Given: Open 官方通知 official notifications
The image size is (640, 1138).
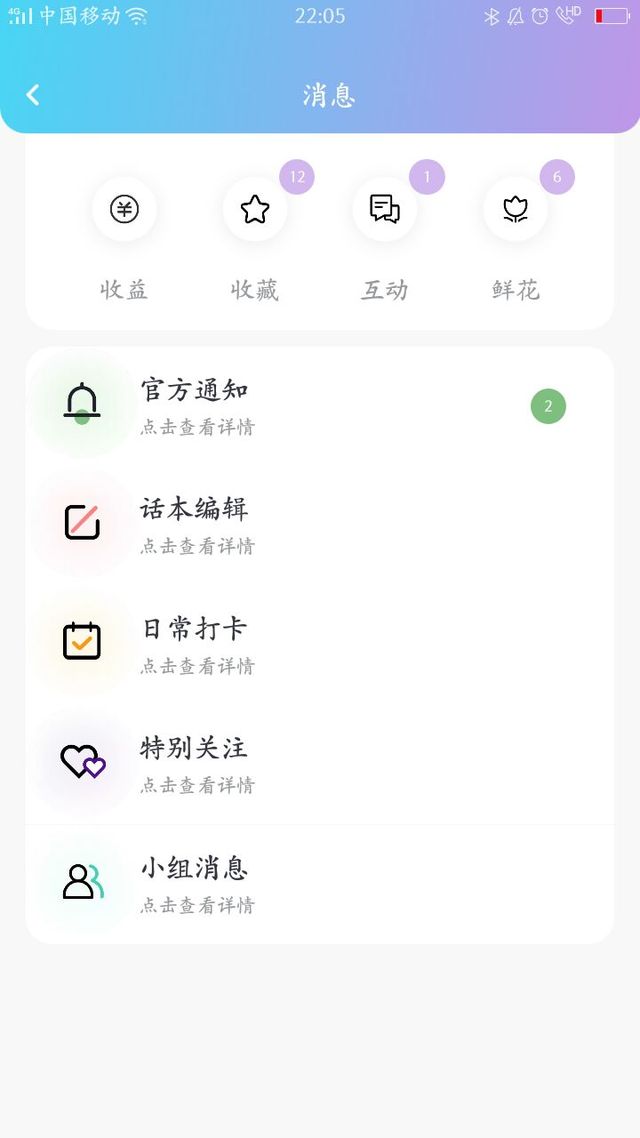Looking at the screenshot, I should (320, 406).
